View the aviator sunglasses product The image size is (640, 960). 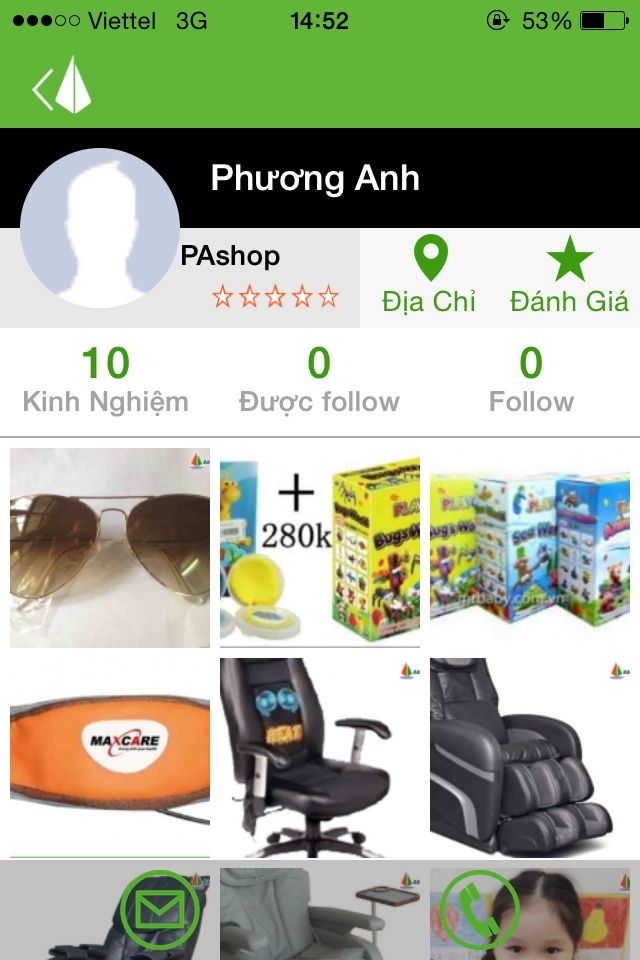click(110, 547)
